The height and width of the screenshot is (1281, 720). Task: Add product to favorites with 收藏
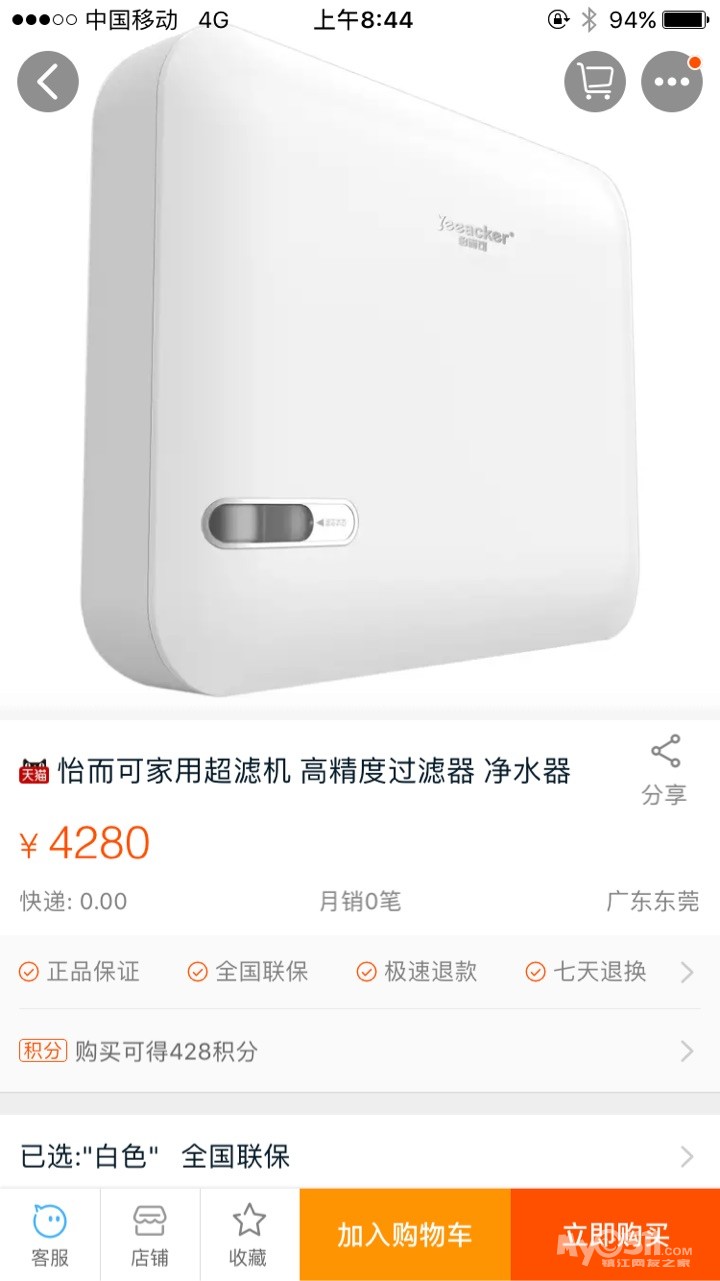[249, 1235]
